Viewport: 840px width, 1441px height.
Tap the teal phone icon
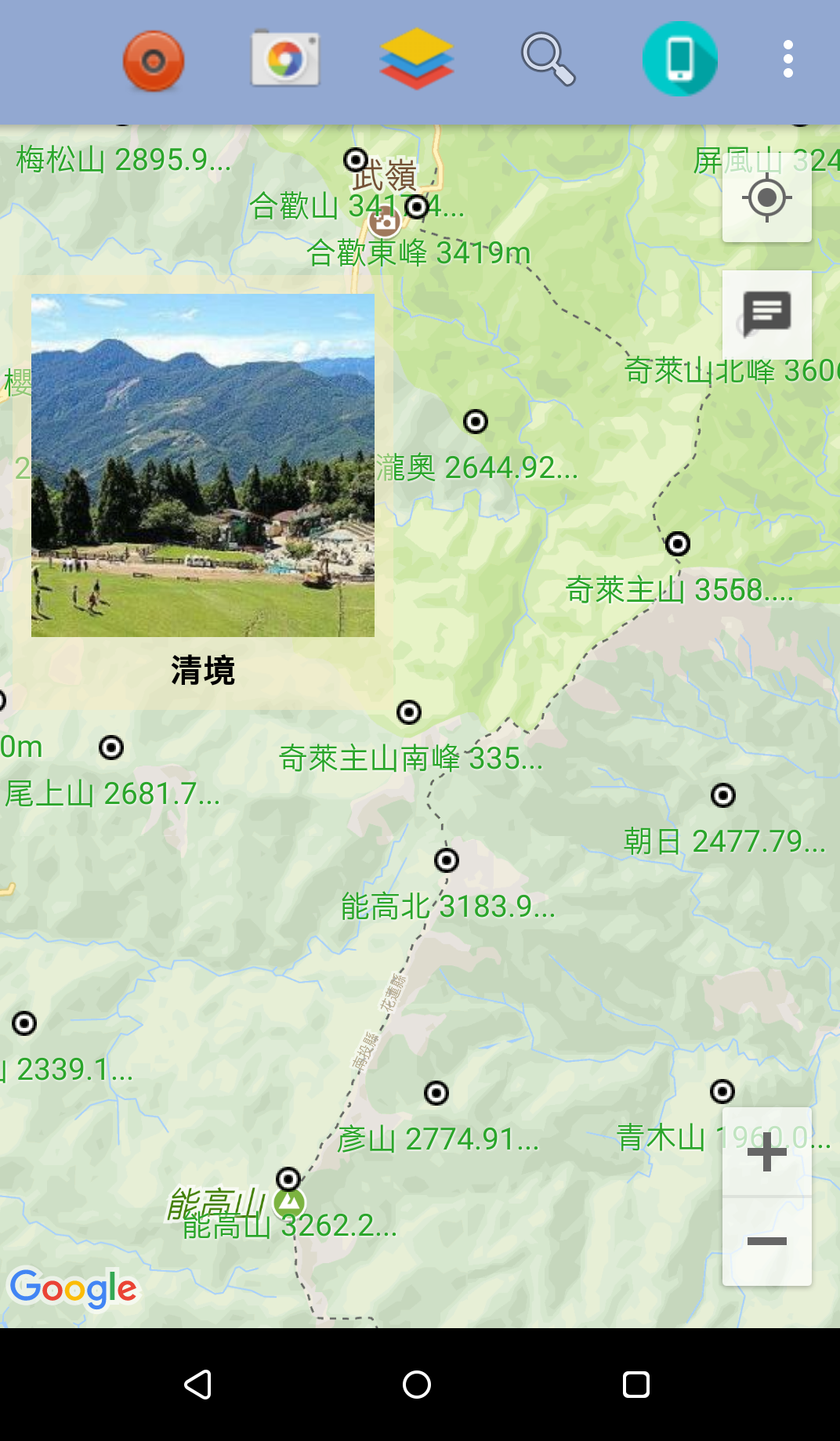coord(679,59)
